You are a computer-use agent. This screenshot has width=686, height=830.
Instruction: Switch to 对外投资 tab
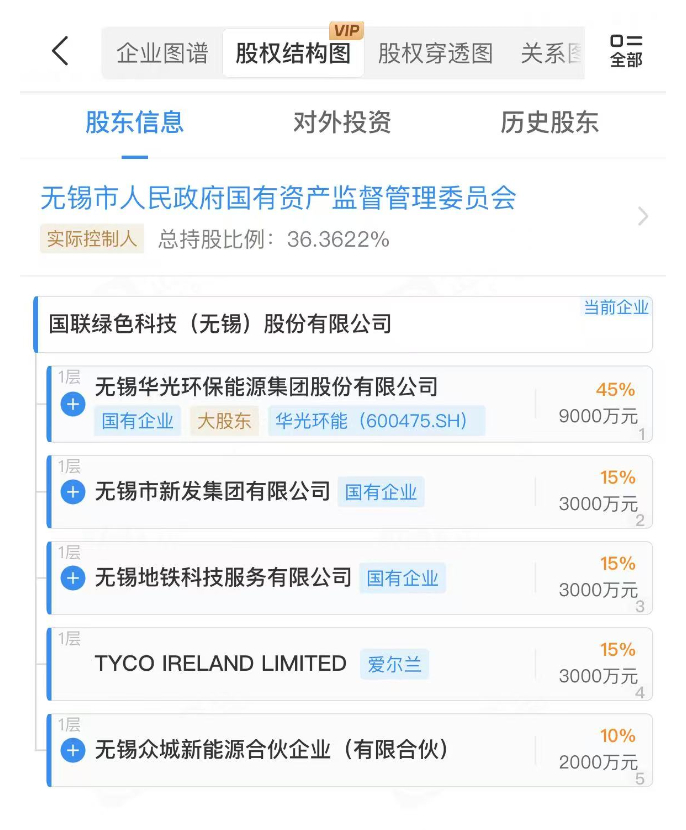[342, 123]
